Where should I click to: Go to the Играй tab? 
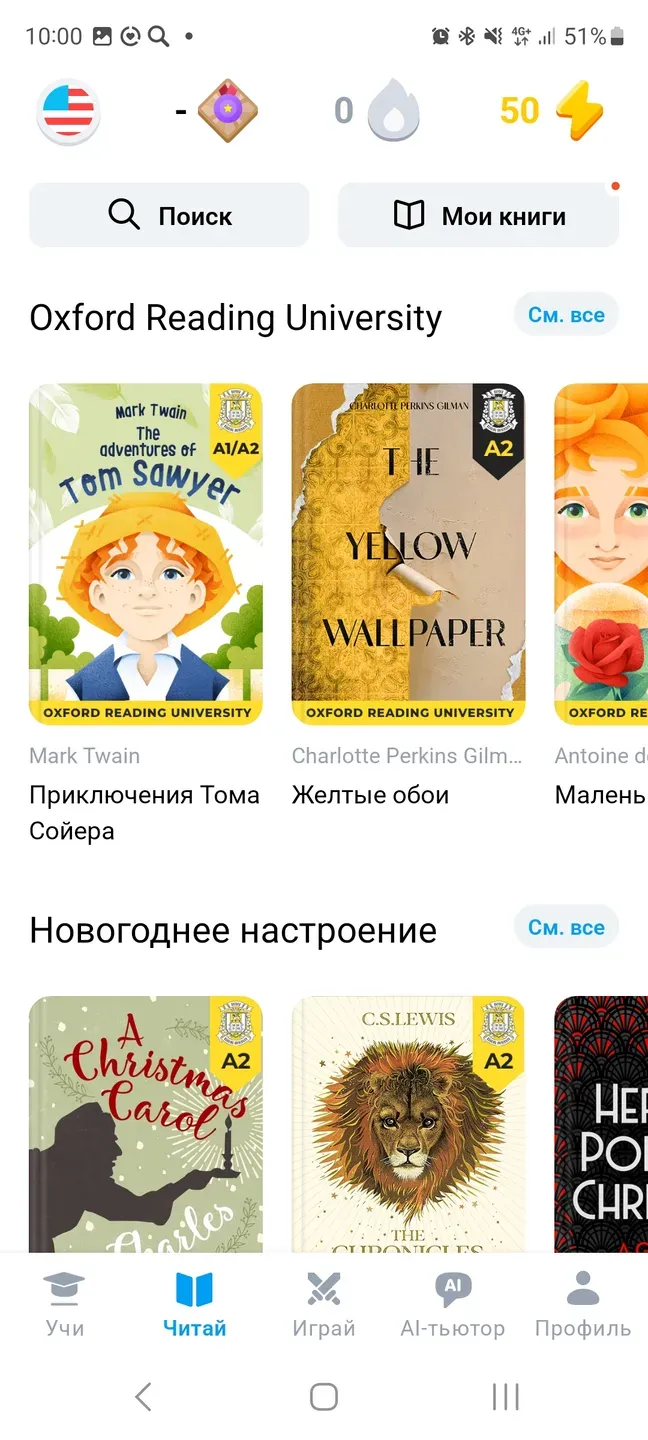tap(324, 1305)
